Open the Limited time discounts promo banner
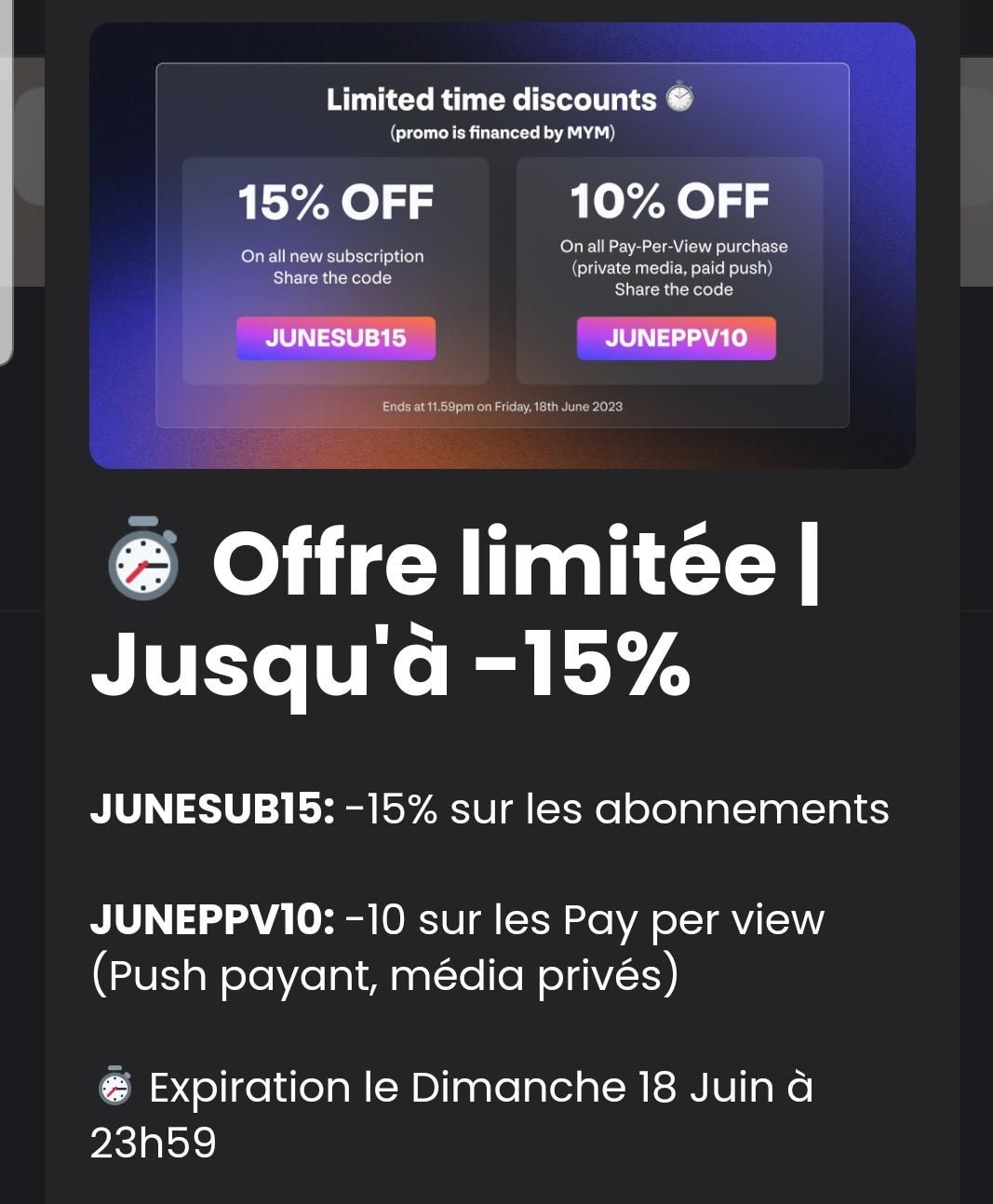 click(502, 245)
